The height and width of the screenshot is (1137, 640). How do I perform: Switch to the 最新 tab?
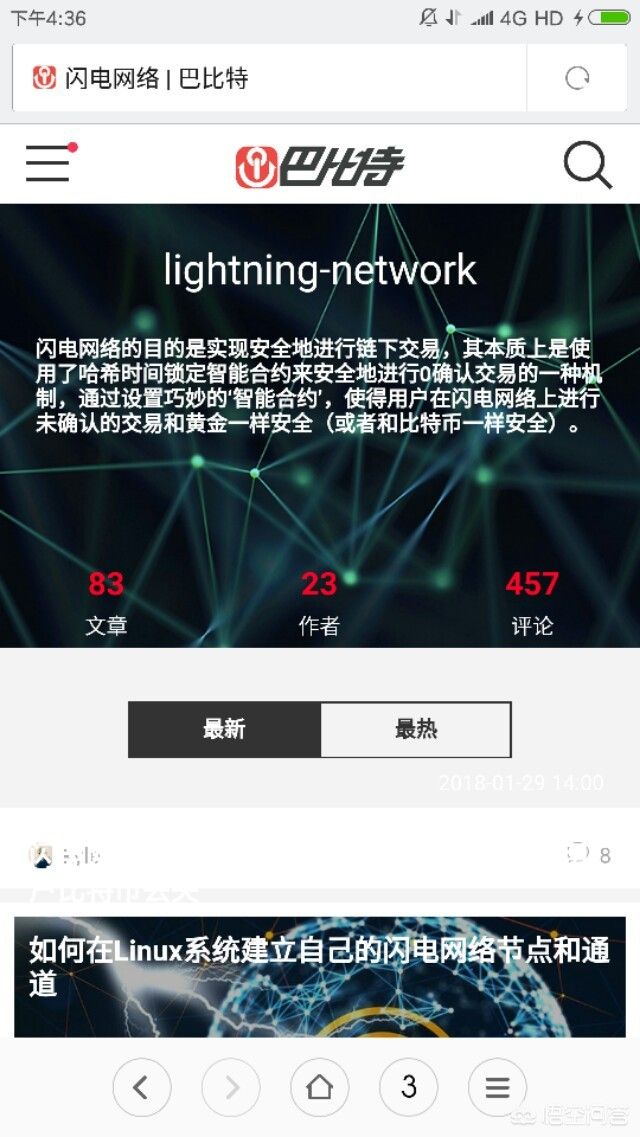(224, 729)
